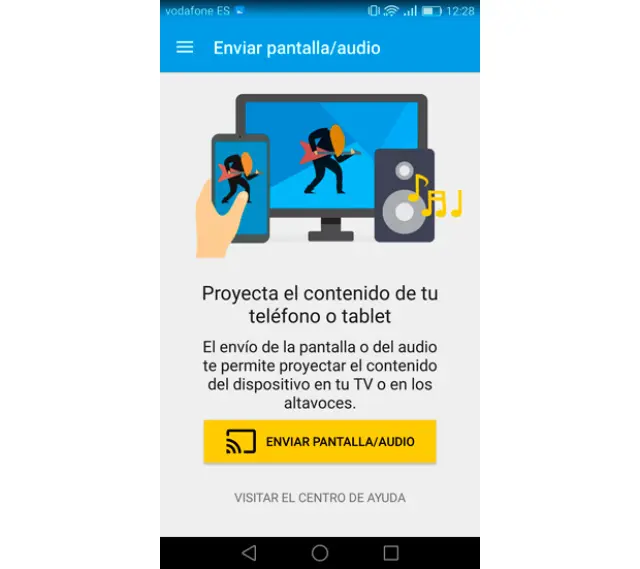Screen dimensions: 640x569
Task: Go back with the system back button
Action: (249, 552)
